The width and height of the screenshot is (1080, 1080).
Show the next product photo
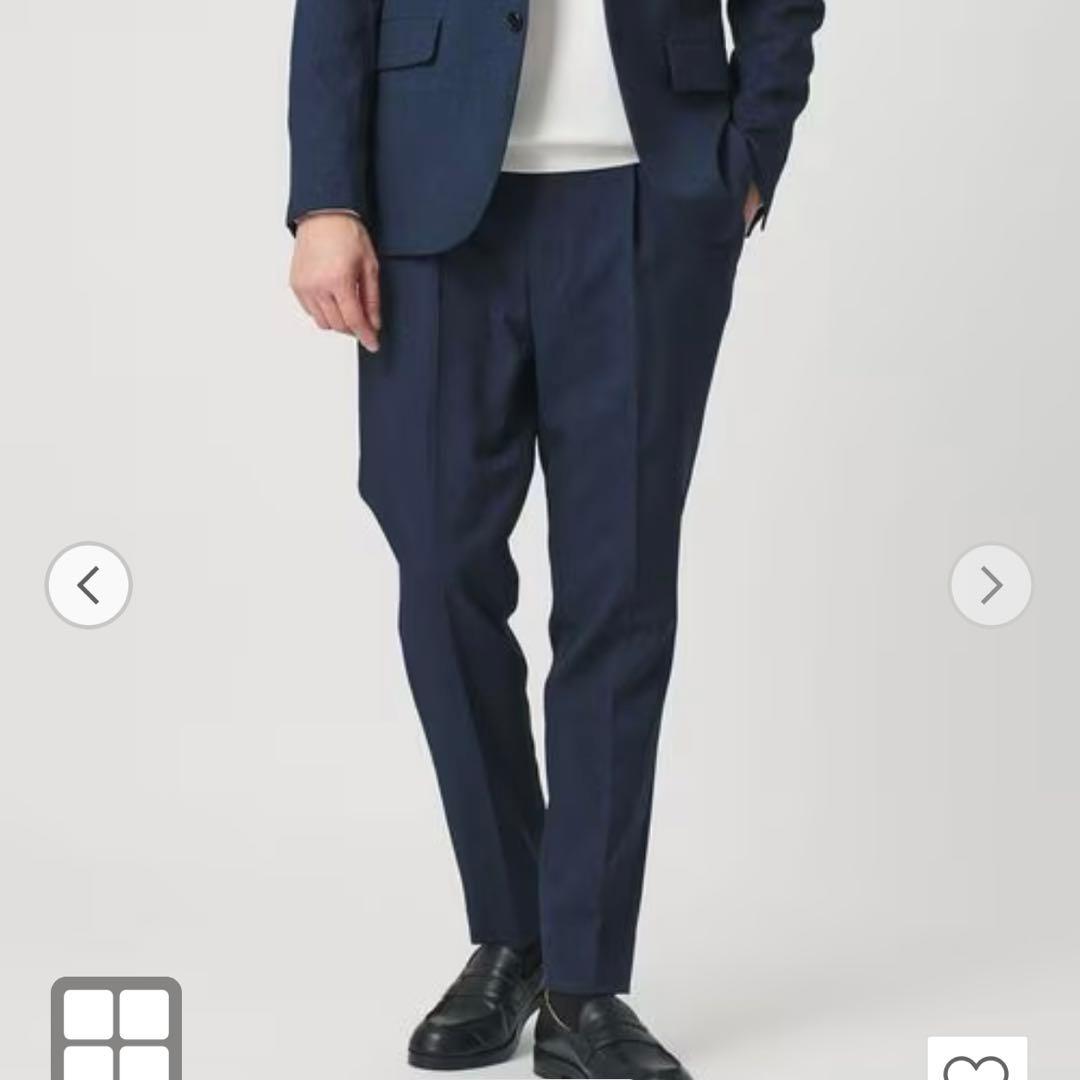990,585
